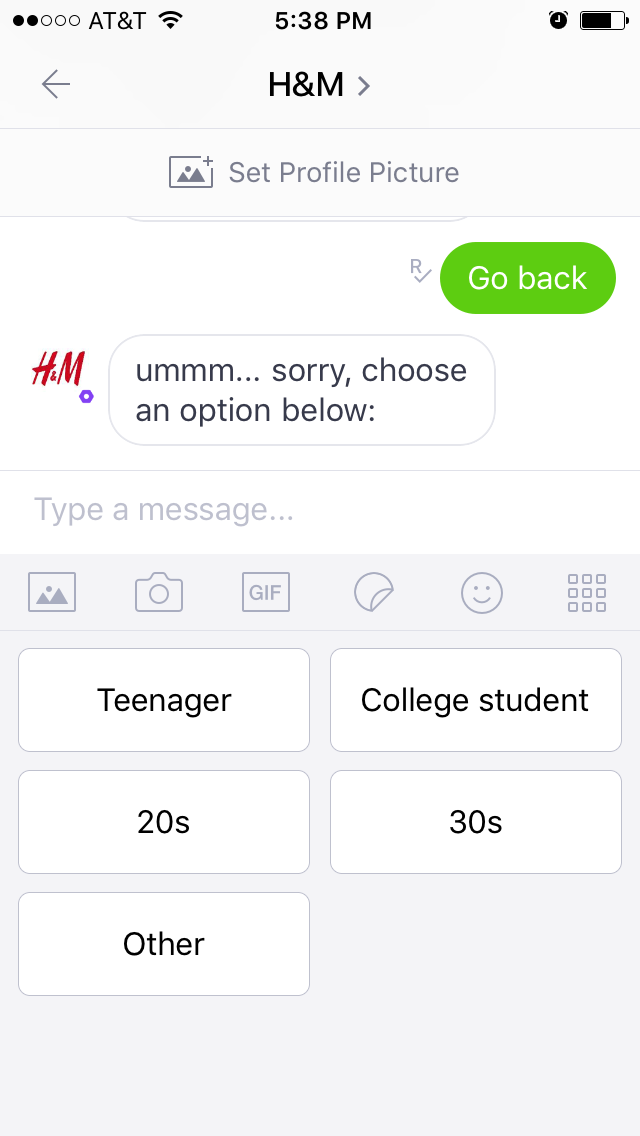Screen dimensions: 640x1136
Task: Pick the 20s age option
Action: click(x=164, y=822)
